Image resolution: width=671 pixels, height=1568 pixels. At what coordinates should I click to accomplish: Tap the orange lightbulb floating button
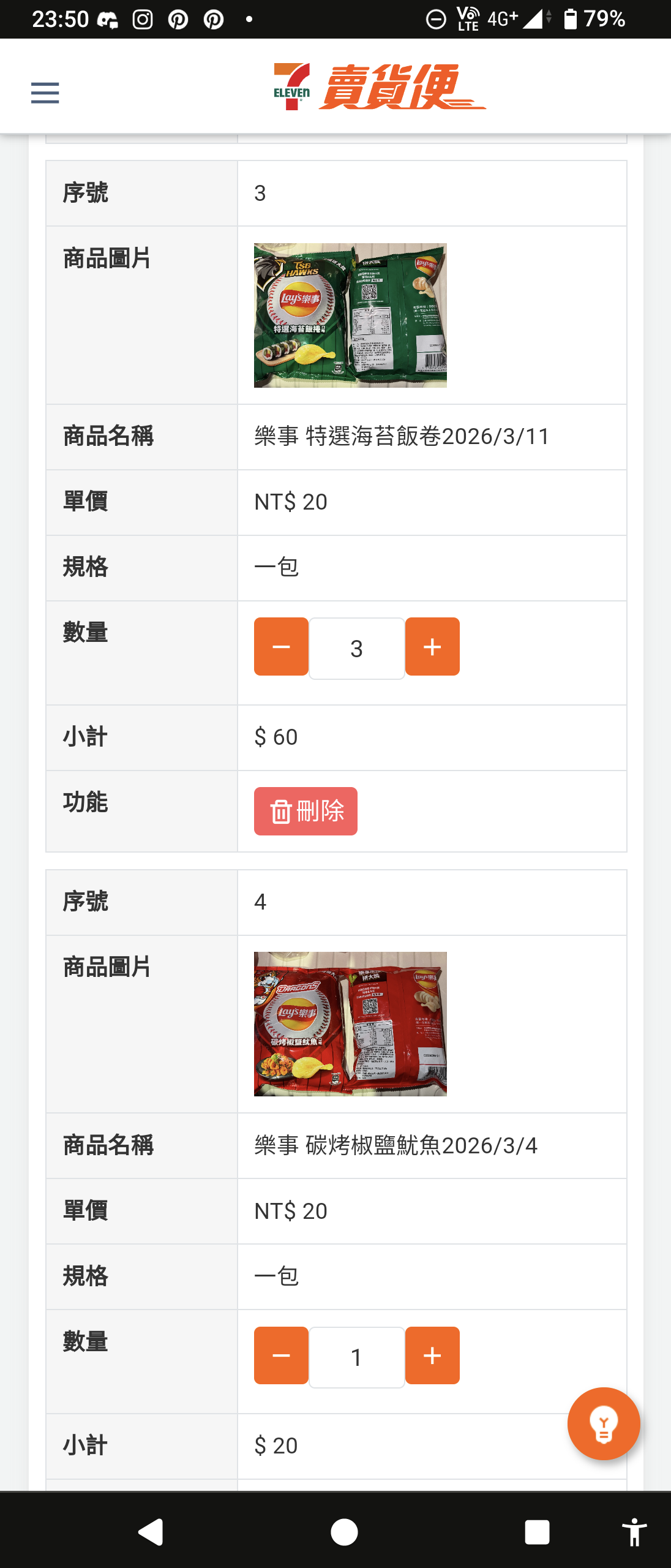click(604, 1424)
